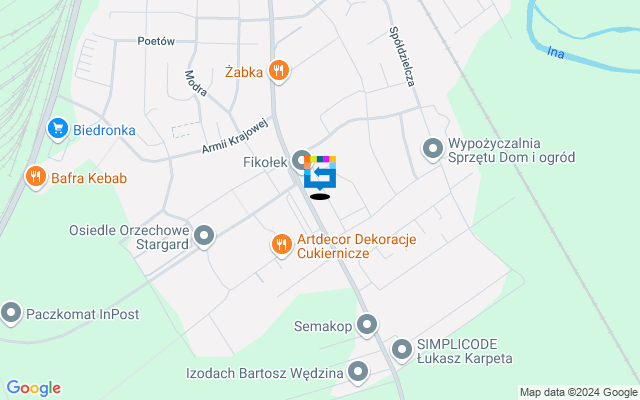The height and width of the screenshot is (400, 640).
Task: Tap the SIMPLICODE Łukasz Karpeta marker
Action: tap(402, 349)
